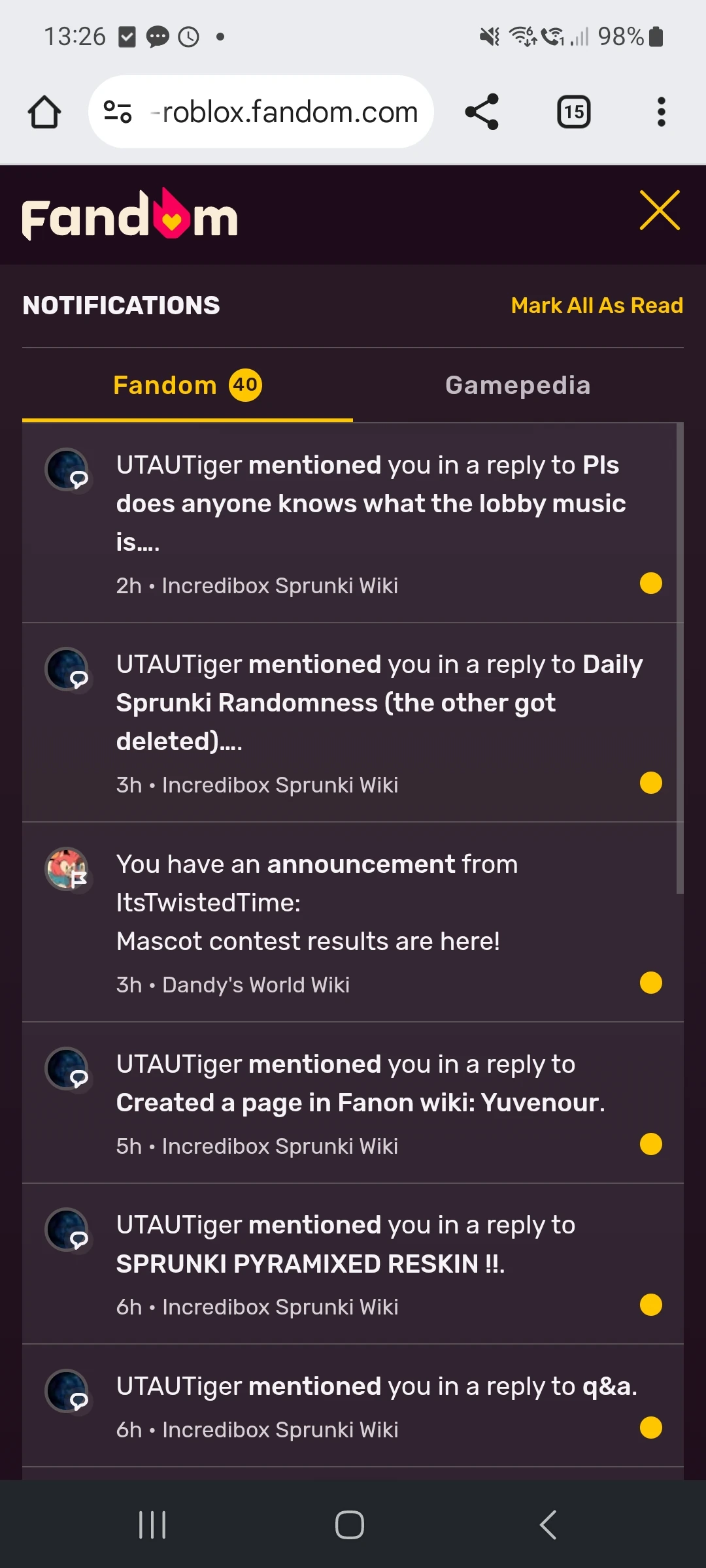The width and height of the screenshot is (706, 1568).
Task: Tap UTAUTiger's avatar on the lobby music notification
Action: [69, 469]
